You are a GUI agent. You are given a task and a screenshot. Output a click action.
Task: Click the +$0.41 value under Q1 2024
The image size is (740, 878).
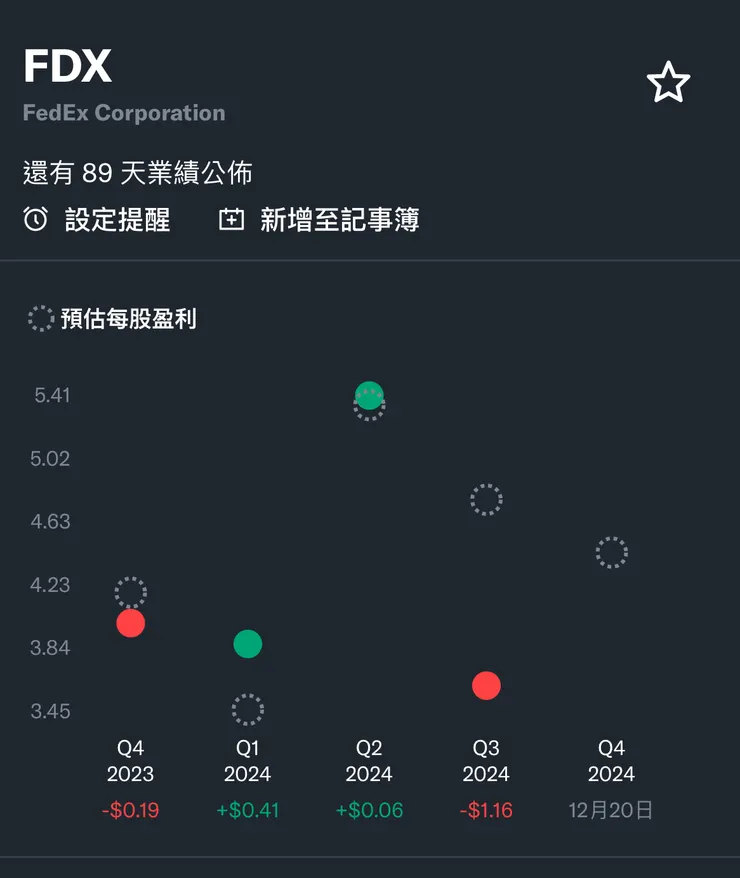(248, 810)
